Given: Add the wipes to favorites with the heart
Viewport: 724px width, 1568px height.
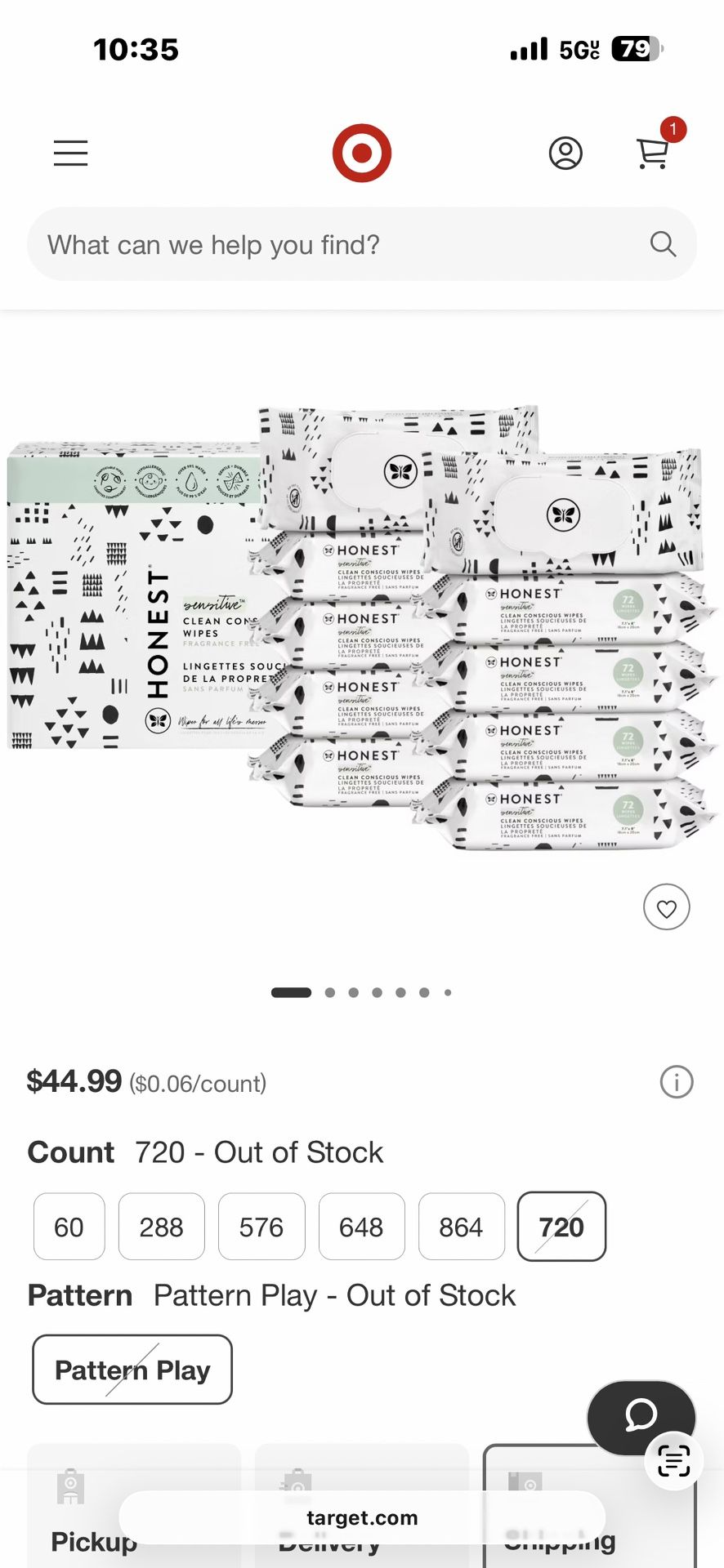Looking at the screenshot, I should pyautogui.click(x=667, y=907).
